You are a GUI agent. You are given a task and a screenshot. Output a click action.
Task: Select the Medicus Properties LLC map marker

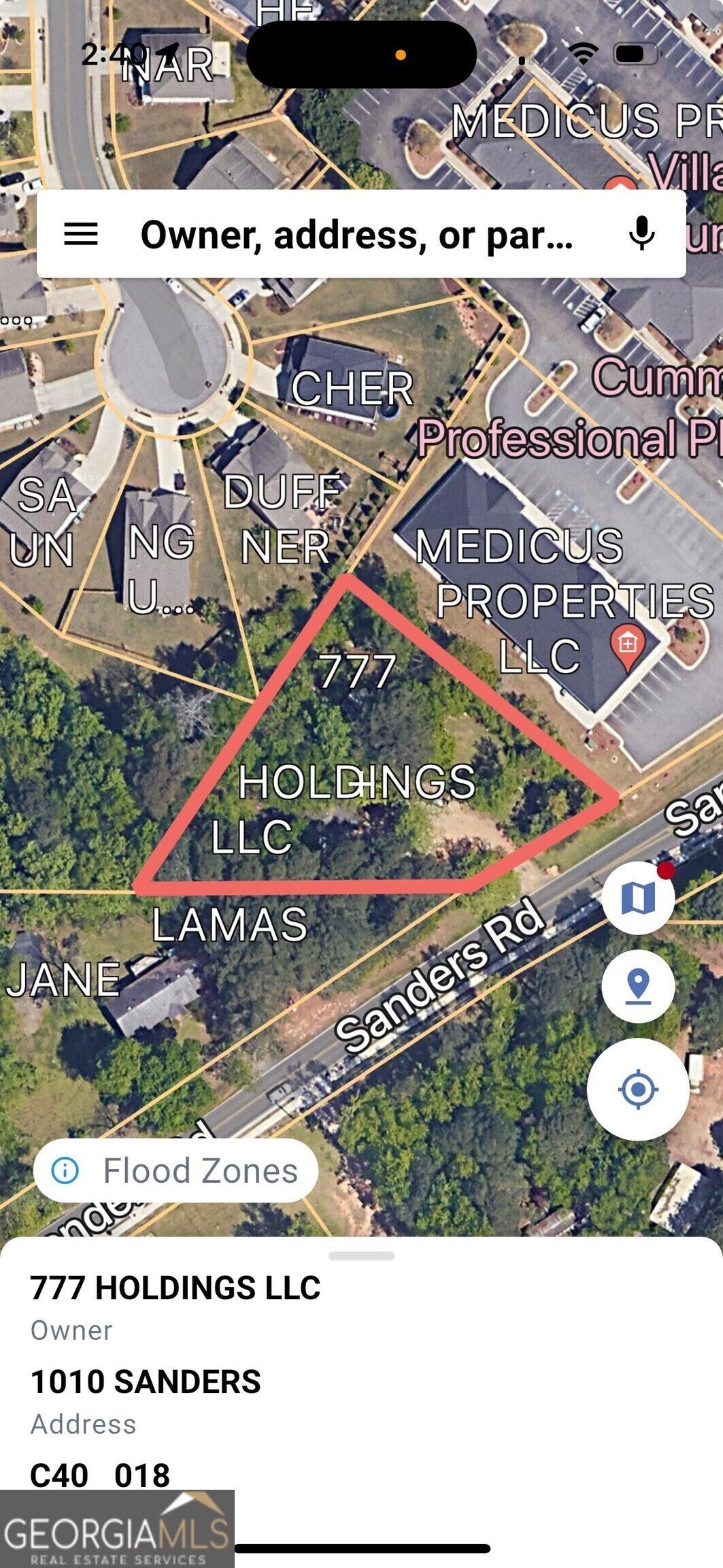[627, 644]
